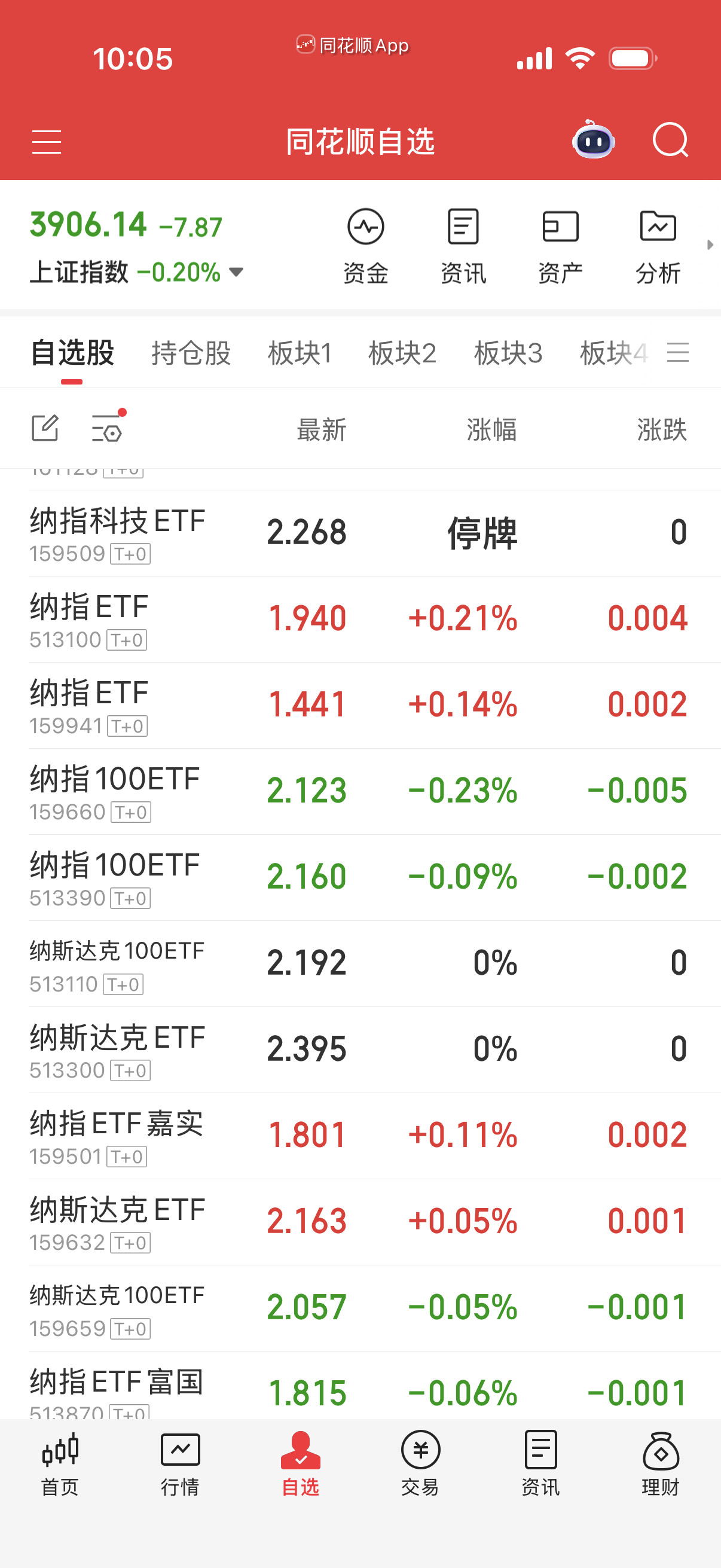721x1568 pixels.
Task: Open the tab list via trailing menu icon
Action: pyautogui.click(x=679, y=353)
